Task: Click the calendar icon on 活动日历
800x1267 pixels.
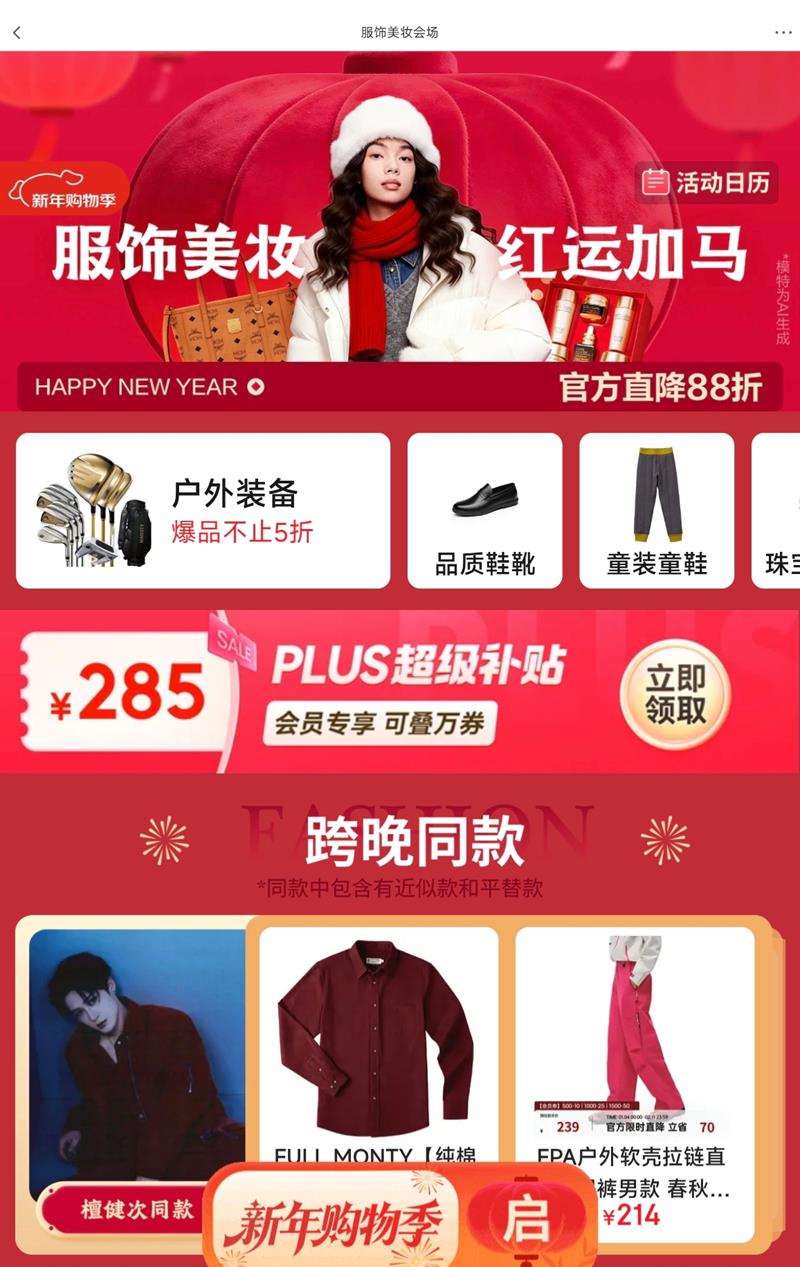Action: click(655, 181)
